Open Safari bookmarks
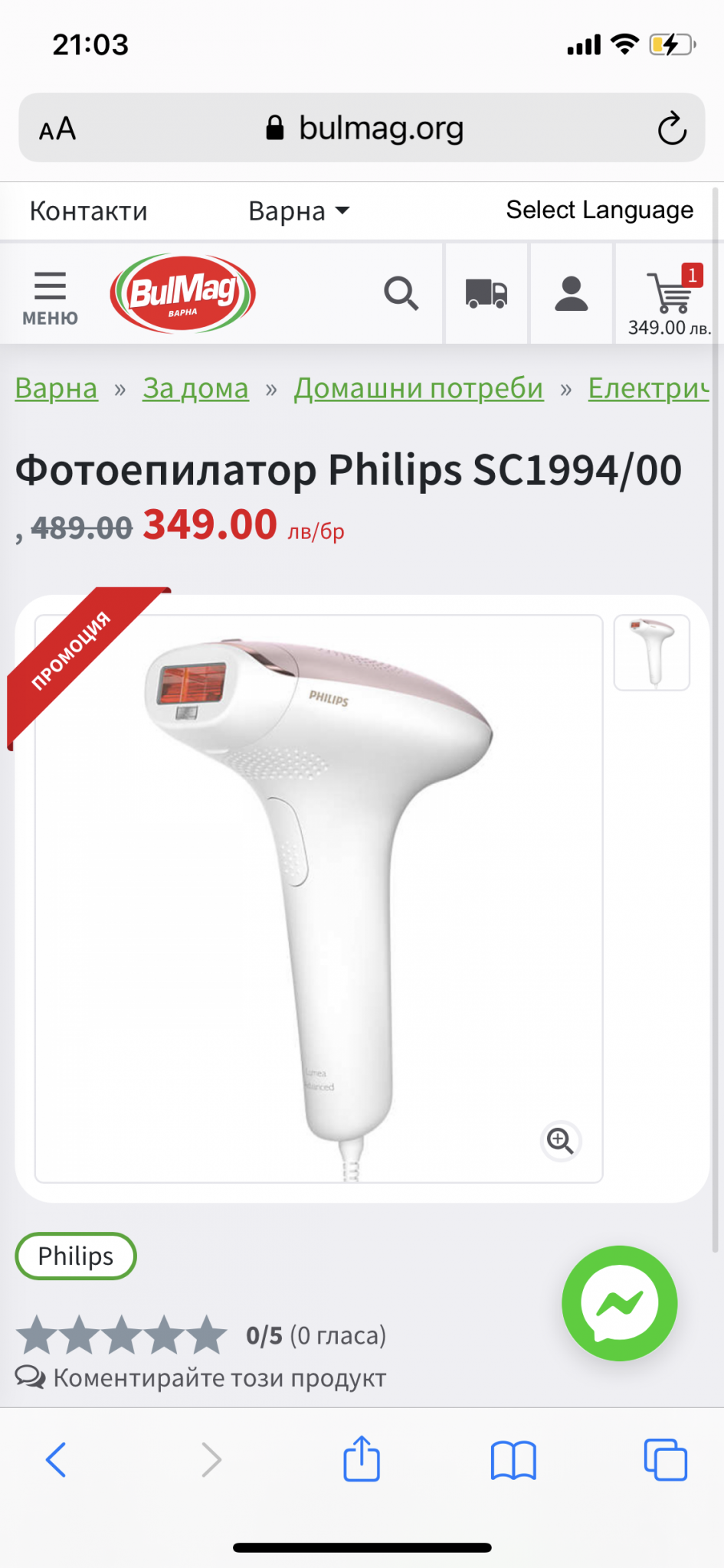The width and height of the screenshot is (724, 1568). pyautogui.click(x=513, y=1459)
